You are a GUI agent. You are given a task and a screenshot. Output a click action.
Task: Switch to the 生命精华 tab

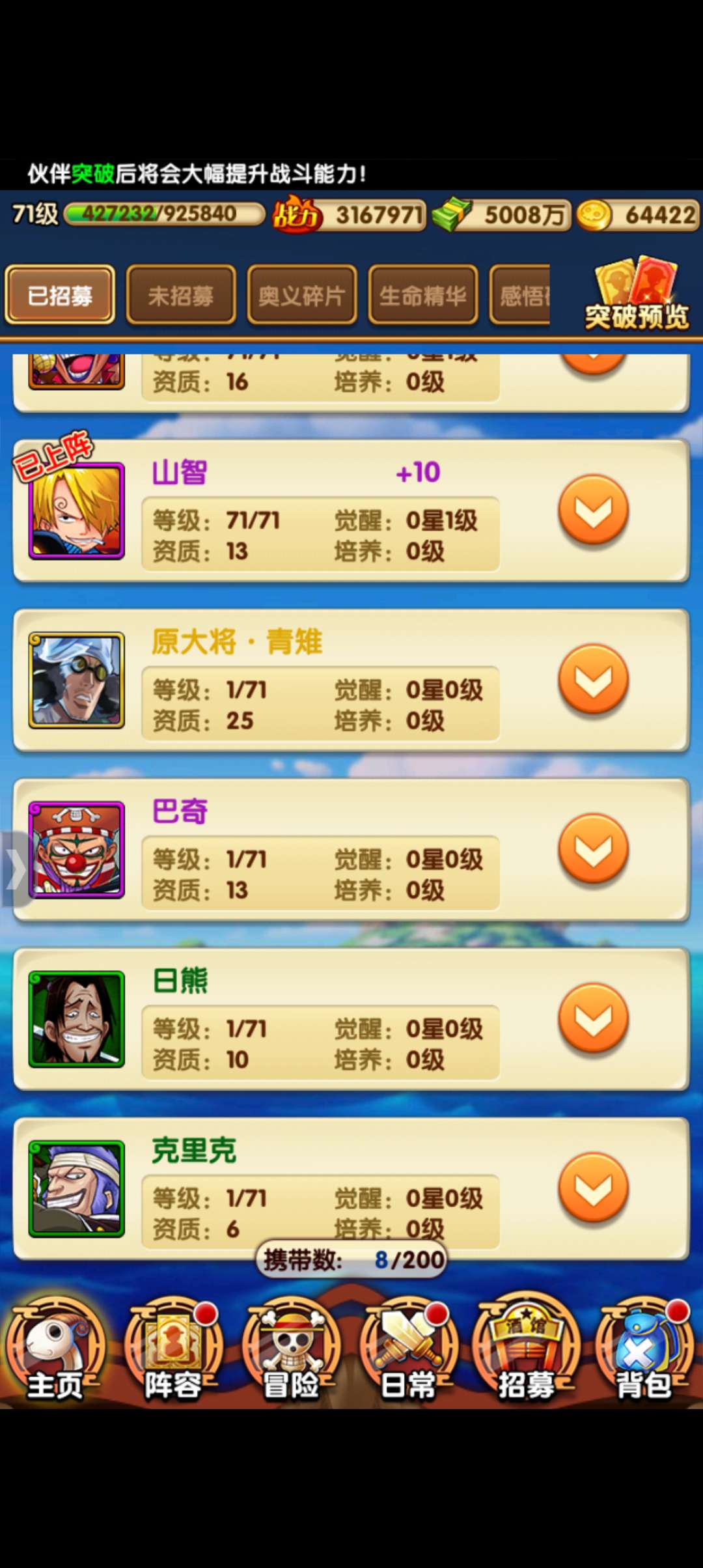pos(423,296)
